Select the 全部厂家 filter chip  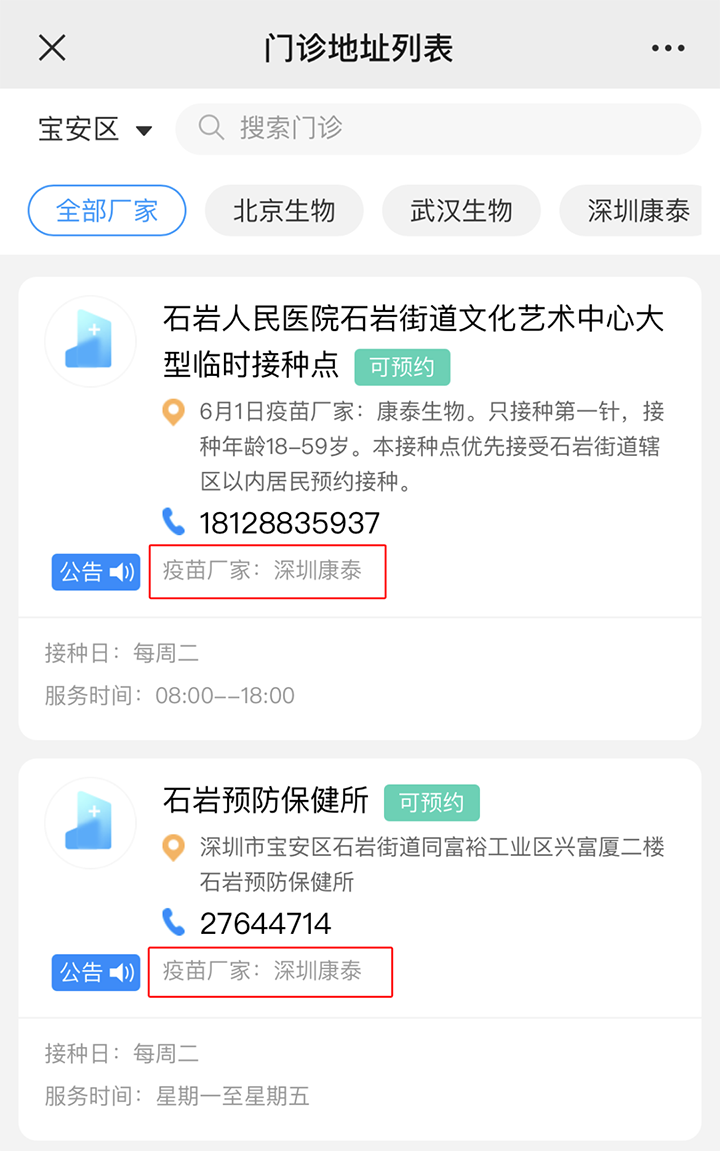[x=107, y=210]
